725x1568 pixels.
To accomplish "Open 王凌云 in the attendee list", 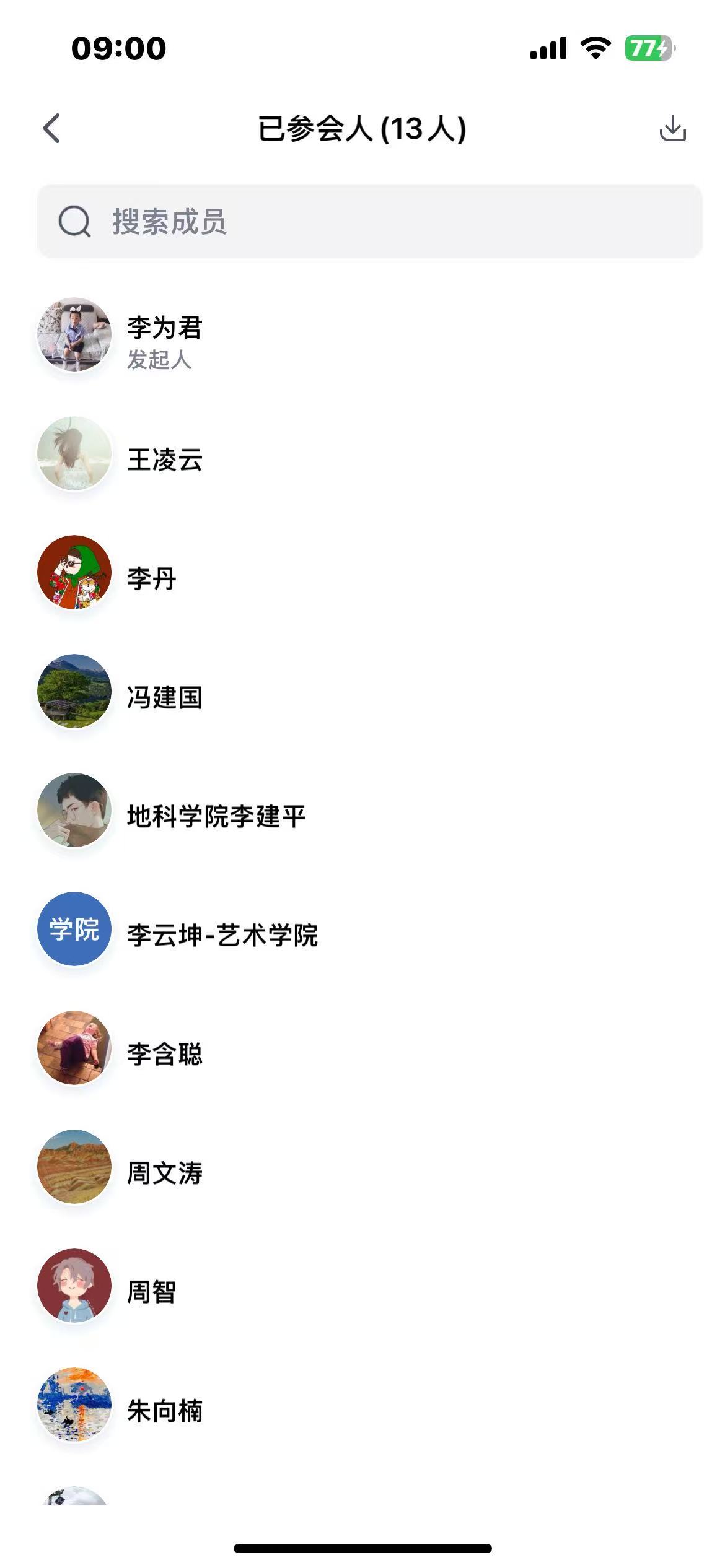I will coord(165,460).
